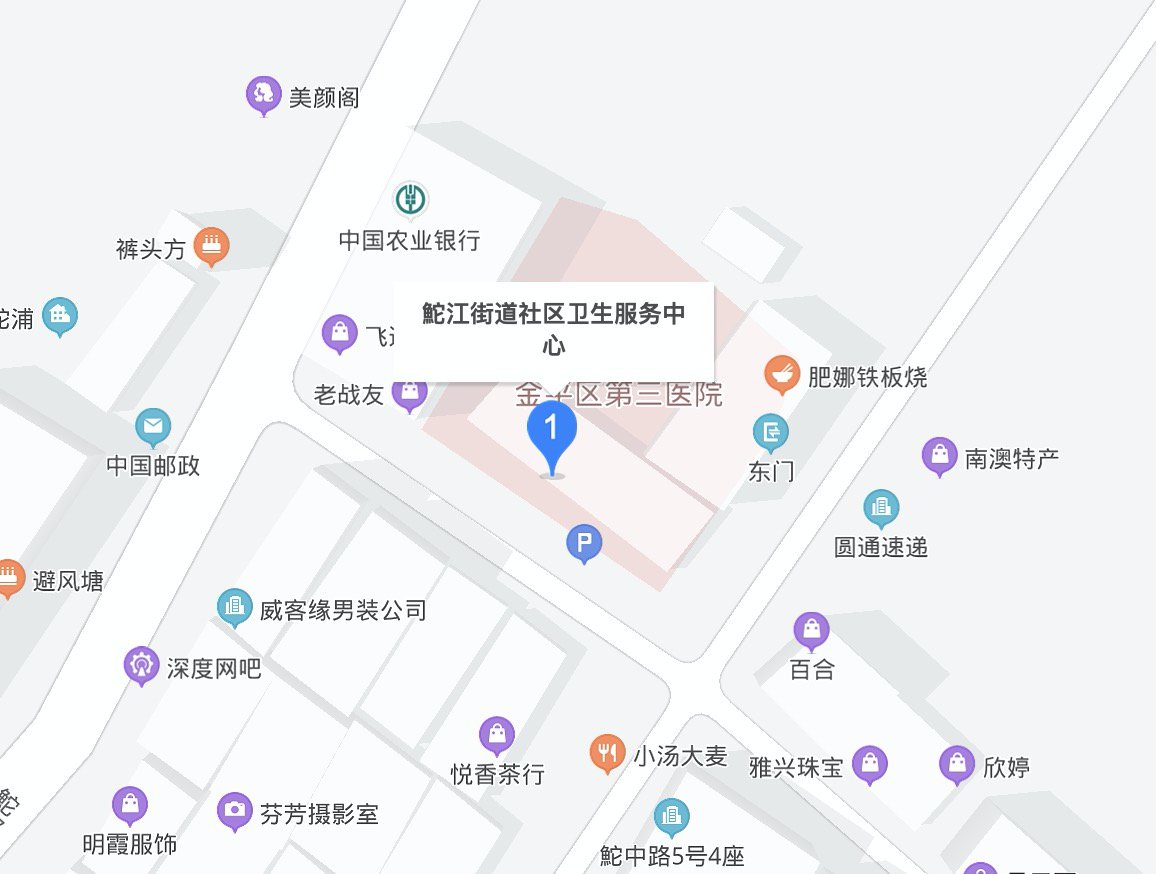The height and width of the screenshot is (874, 1156).
Task: Select the 中国农业银行 bank marker
Action: (x=409, y=200)
